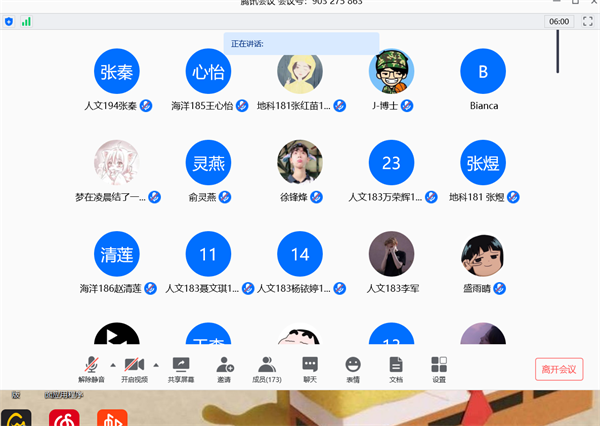Enter fullscreen mode
Image resolution: width=600 pixels, height=426 pixels.
[587, 21]
